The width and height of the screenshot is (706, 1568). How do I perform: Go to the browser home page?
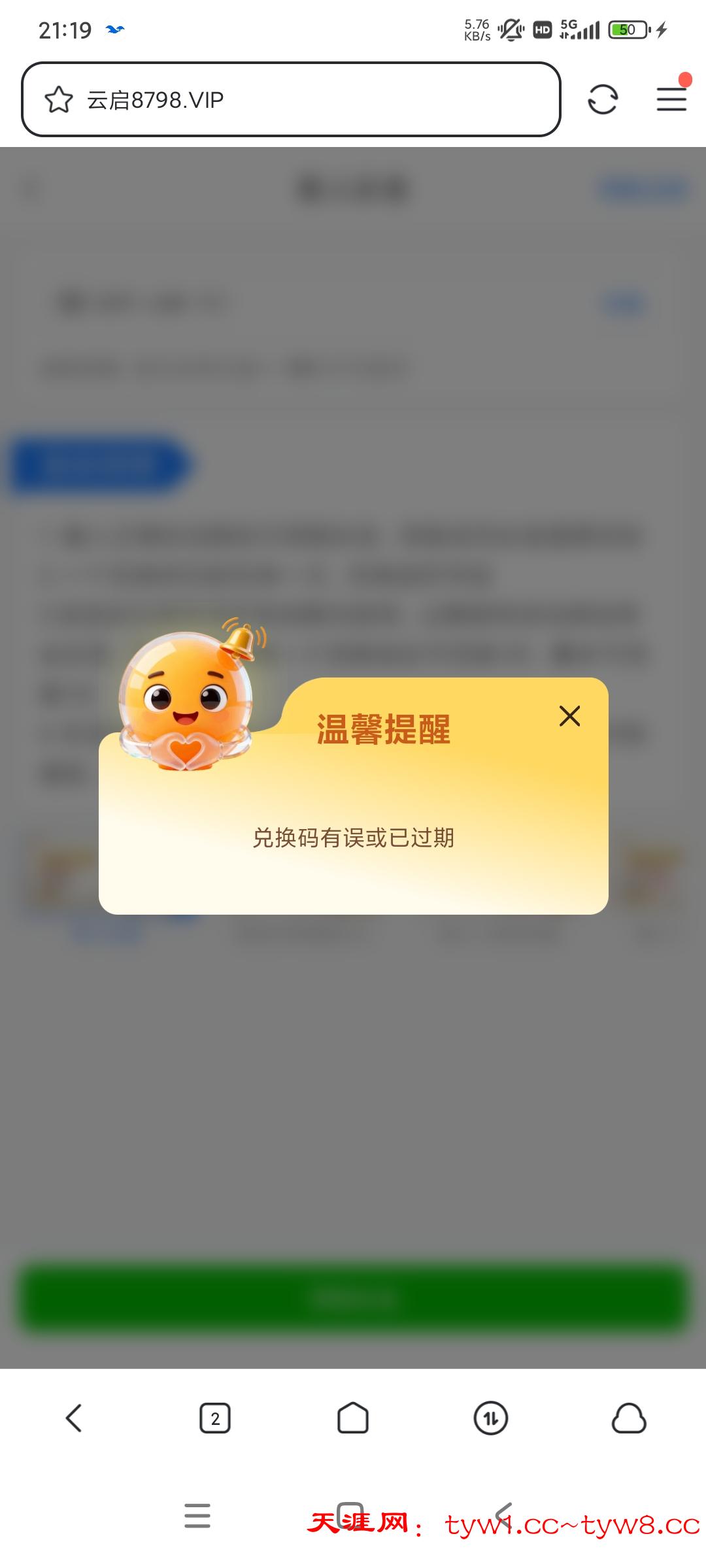tap(352, 1418)
